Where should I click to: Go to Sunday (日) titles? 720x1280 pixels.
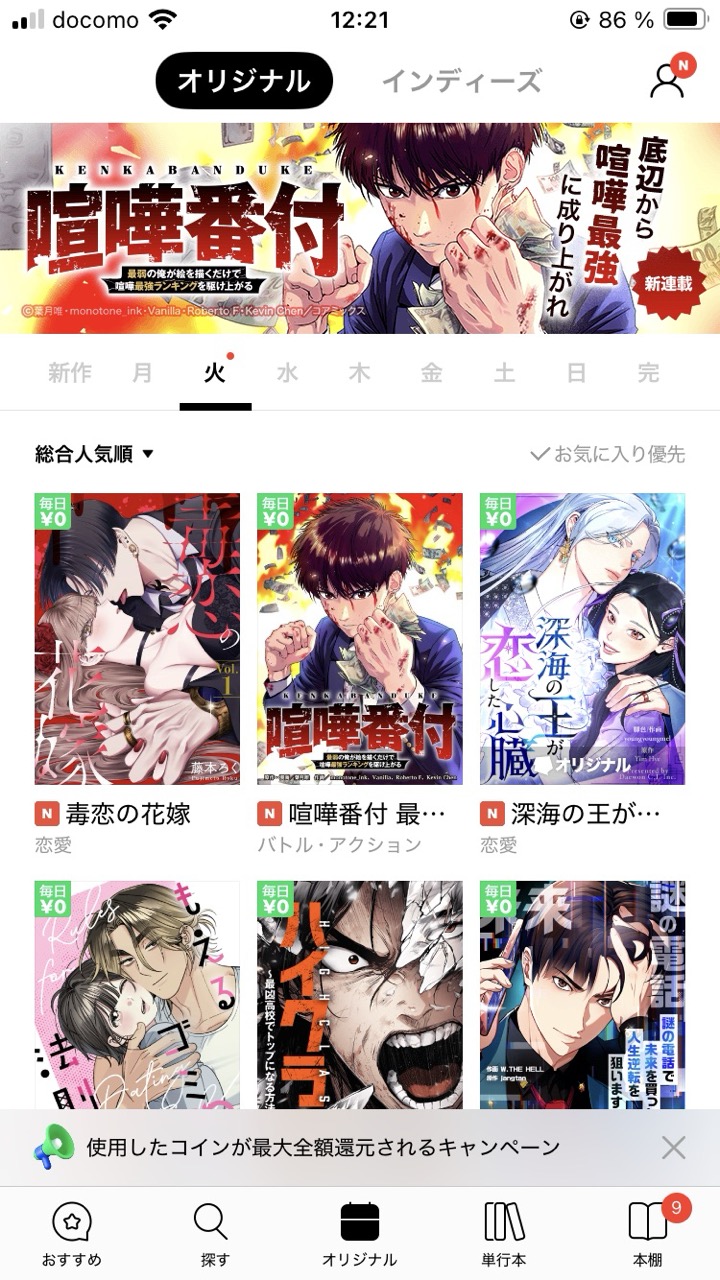(x=576, y=374)
